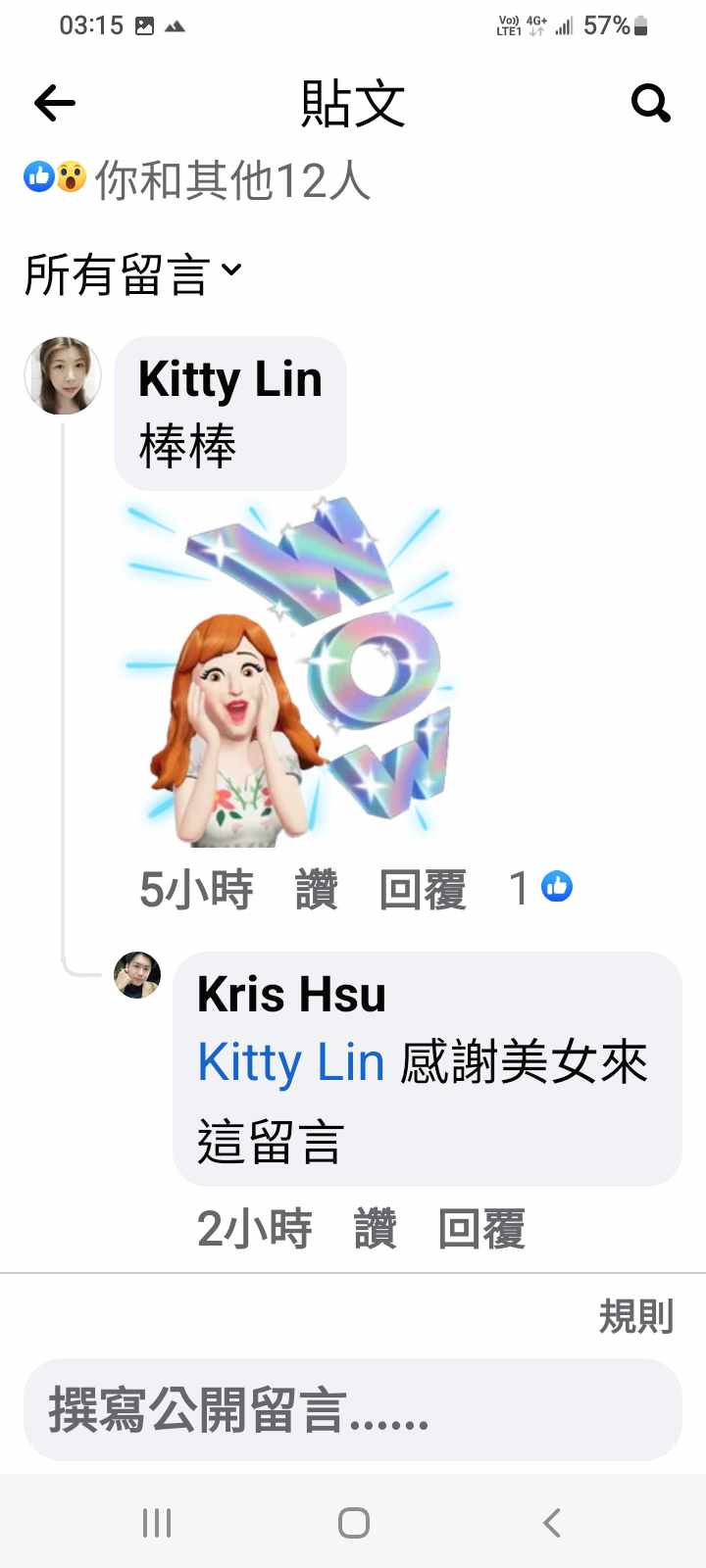
Task: Like Kitty Lin's comment with 讚
Action: [317, 890]
